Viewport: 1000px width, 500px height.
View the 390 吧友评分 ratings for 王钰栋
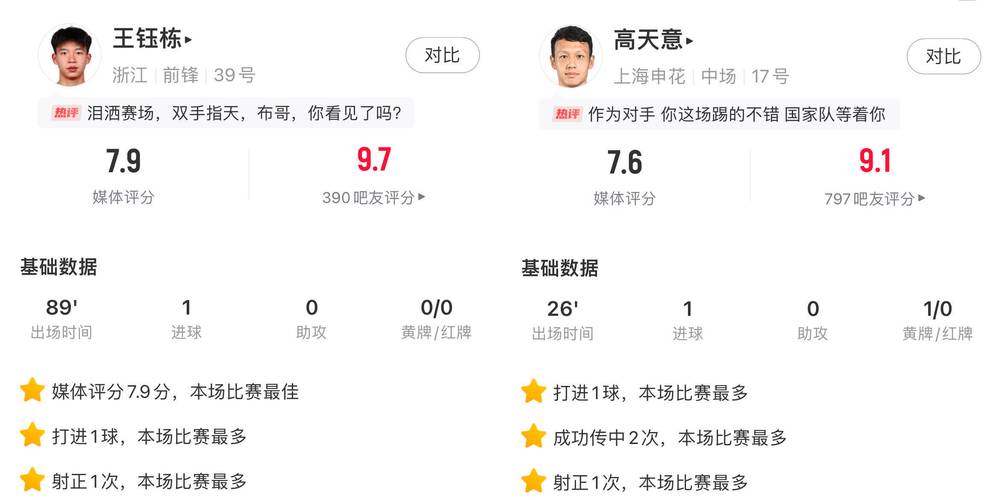[374, 198]
